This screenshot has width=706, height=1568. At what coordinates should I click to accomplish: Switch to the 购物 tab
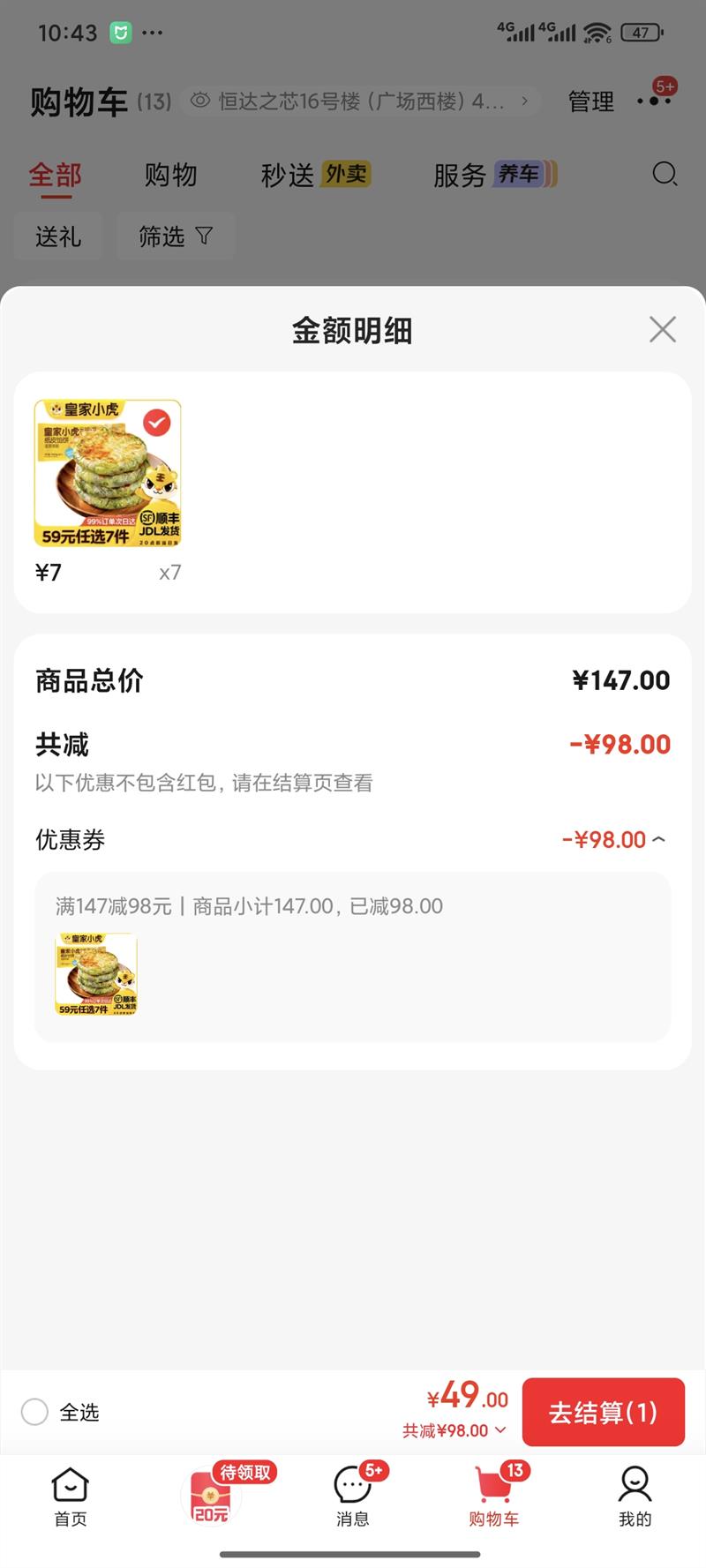(x=173, y=175)
